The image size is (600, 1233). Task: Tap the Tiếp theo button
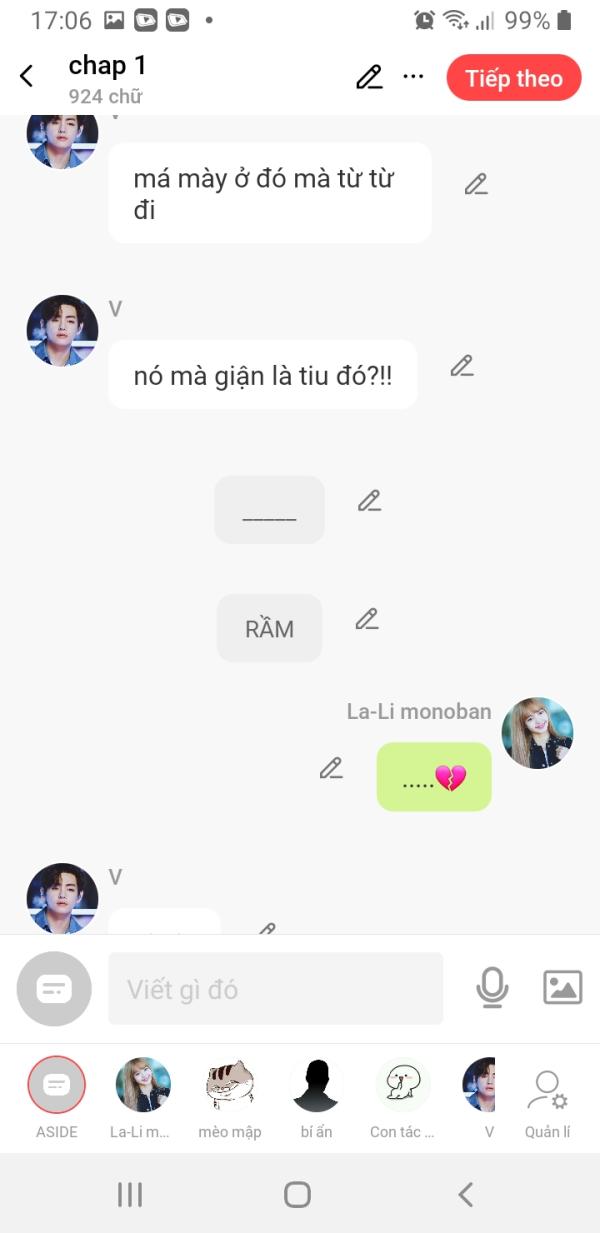514,78
